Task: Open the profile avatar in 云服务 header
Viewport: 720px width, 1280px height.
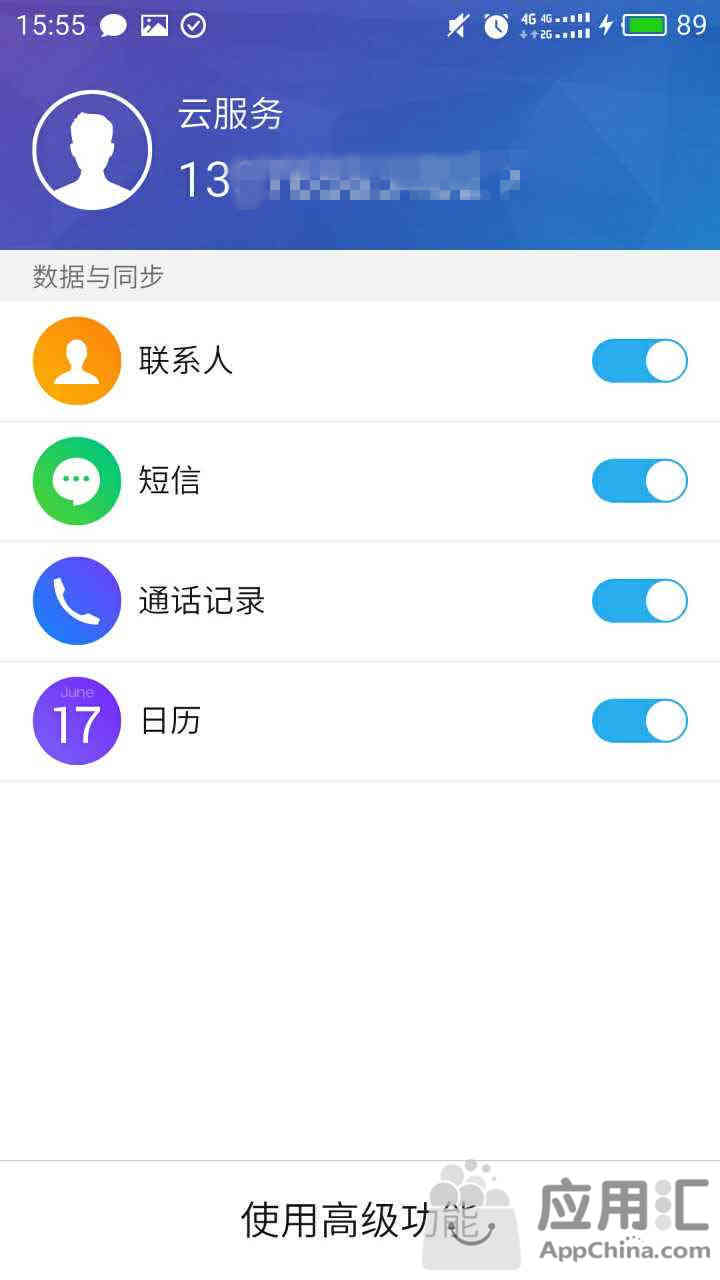Action: coord(92,150)
